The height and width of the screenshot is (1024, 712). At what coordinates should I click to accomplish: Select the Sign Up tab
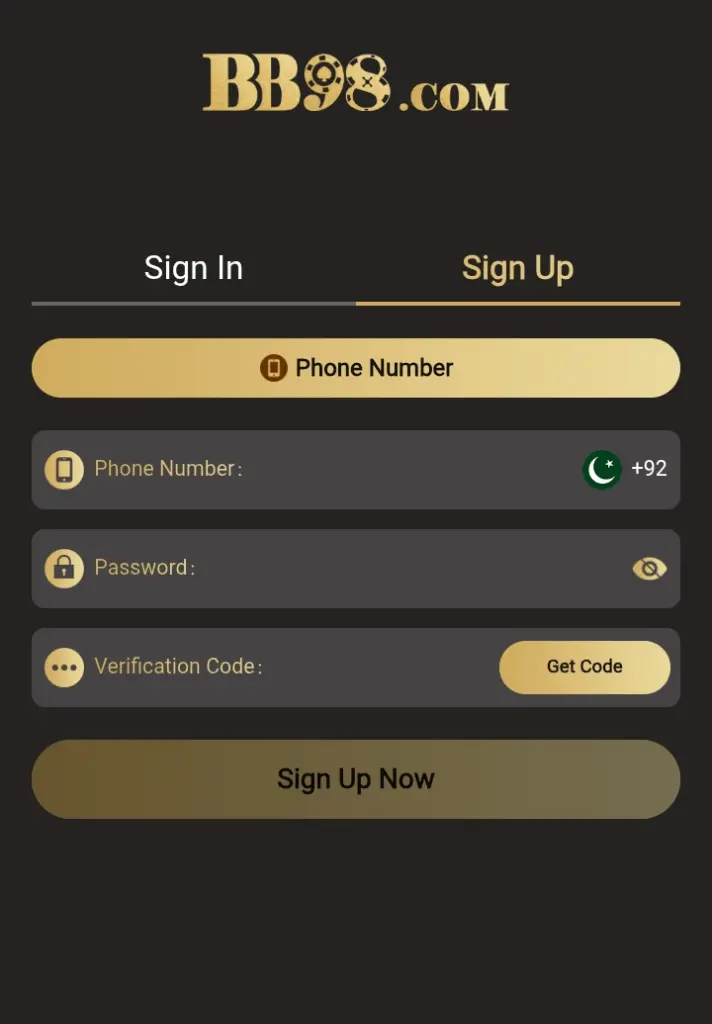click(517, 268)
